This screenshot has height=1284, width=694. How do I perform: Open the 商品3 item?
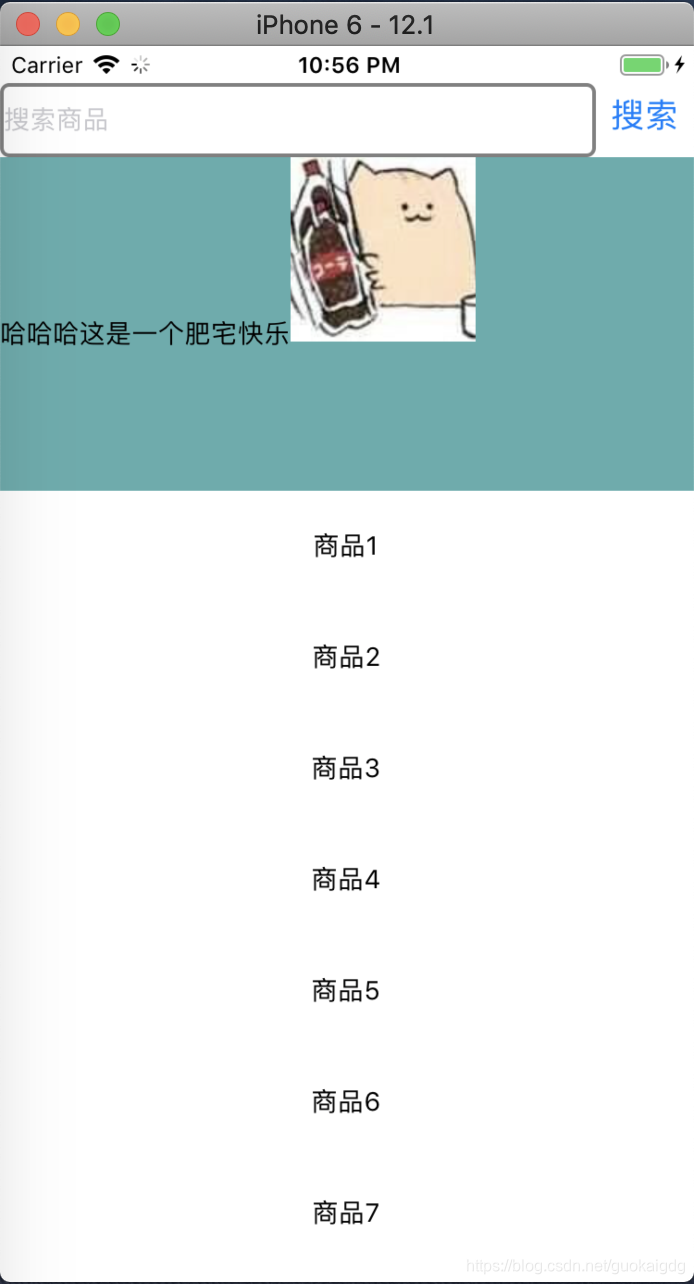click(346, 768)
